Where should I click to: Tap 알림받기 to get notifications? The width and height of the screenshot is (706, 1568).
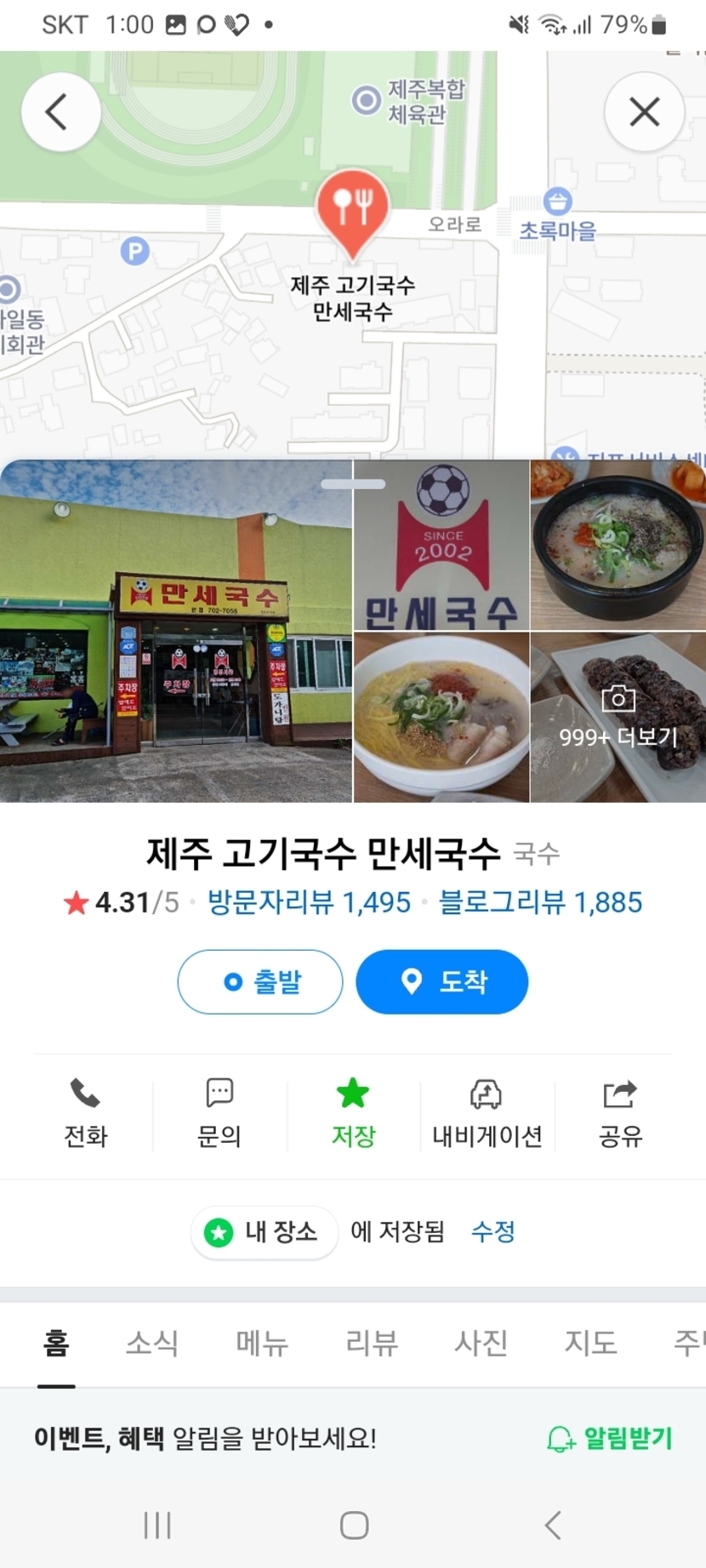609,1439
